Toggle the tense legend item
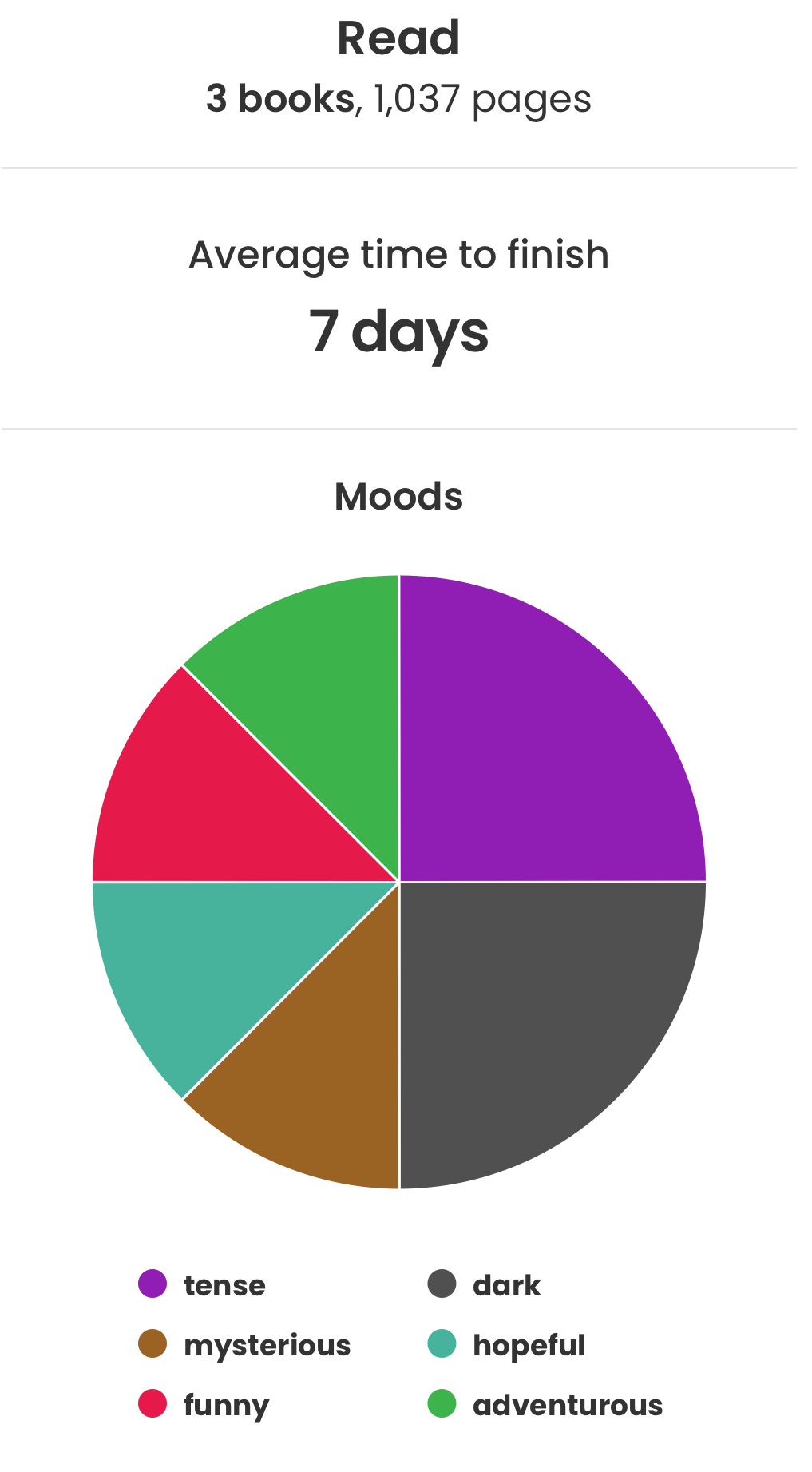Image resolution: width=812 pixels, height=1472 pixels. click(x=203, y=1285)
